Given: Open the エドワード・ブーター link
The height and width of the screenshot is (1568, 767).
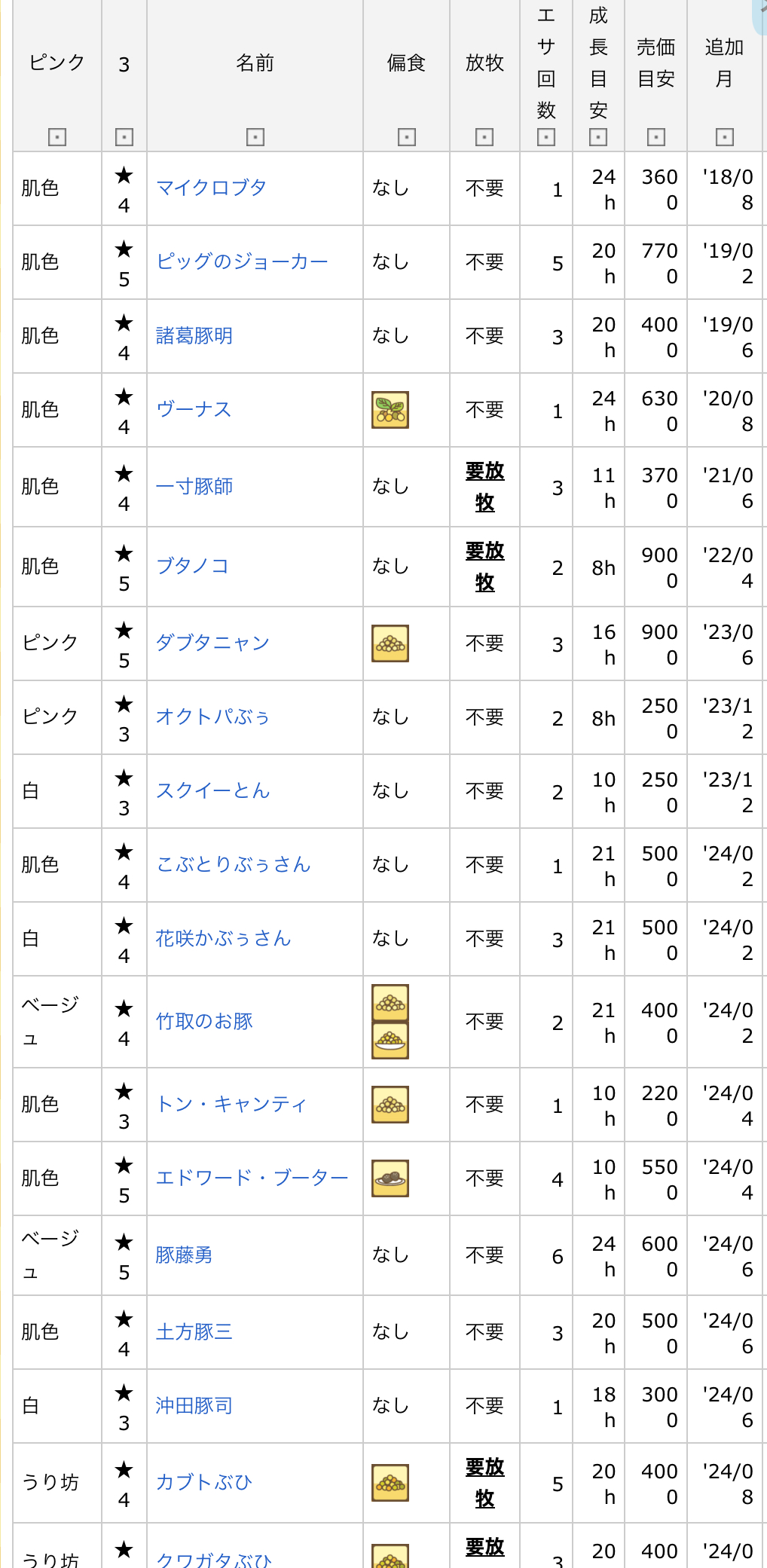Looking at the screenshot, I should [252, 1178].
